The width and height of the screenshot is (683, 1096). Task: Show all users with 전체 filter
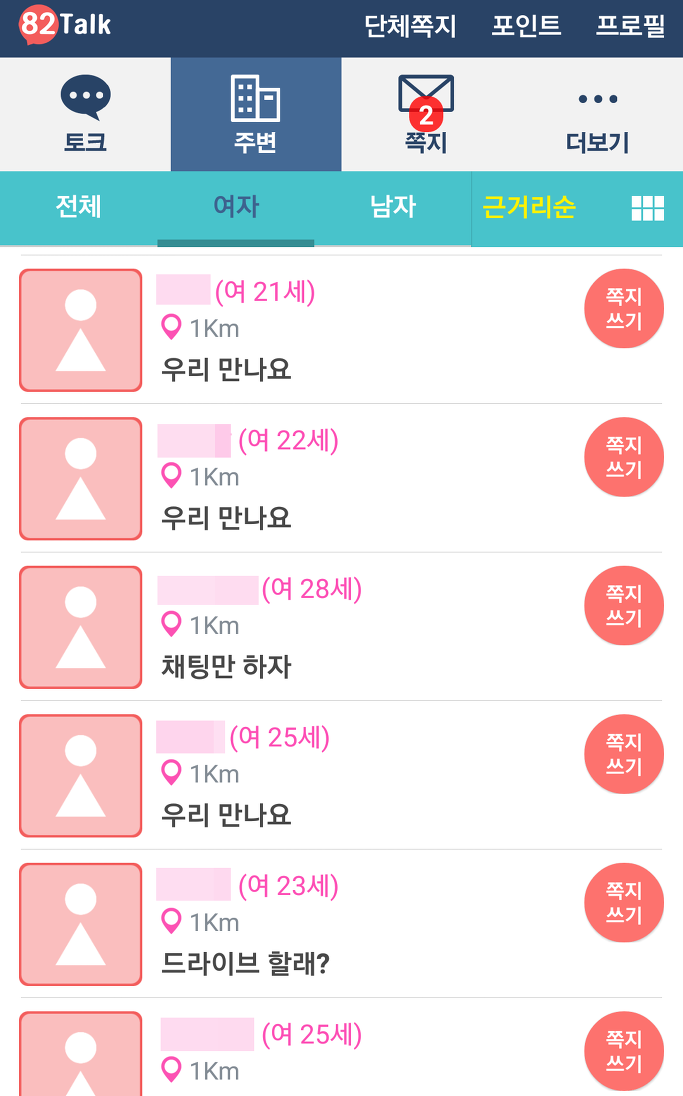(78, 208)
